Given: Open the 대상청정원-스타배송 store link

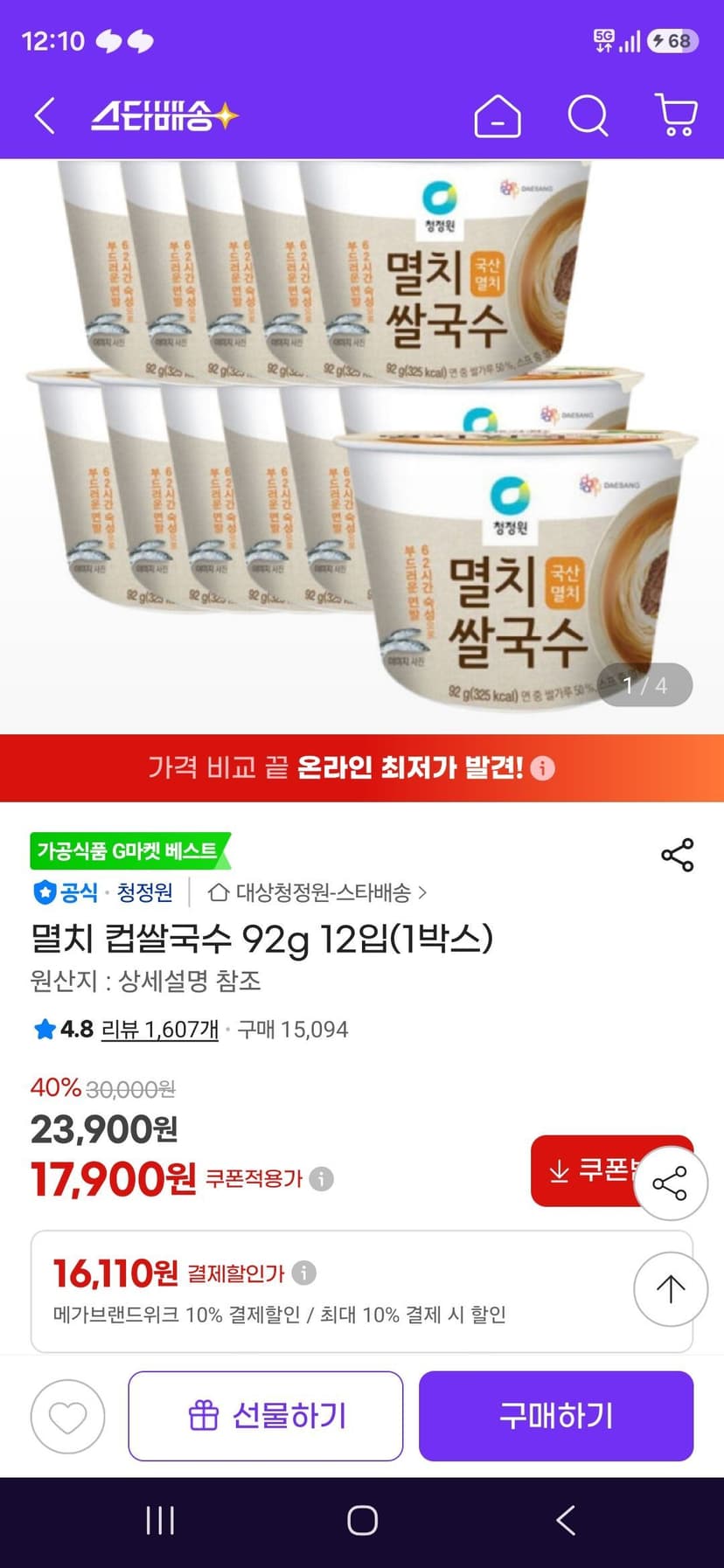Looking at the screenshot, I should (x=317, y=892).
